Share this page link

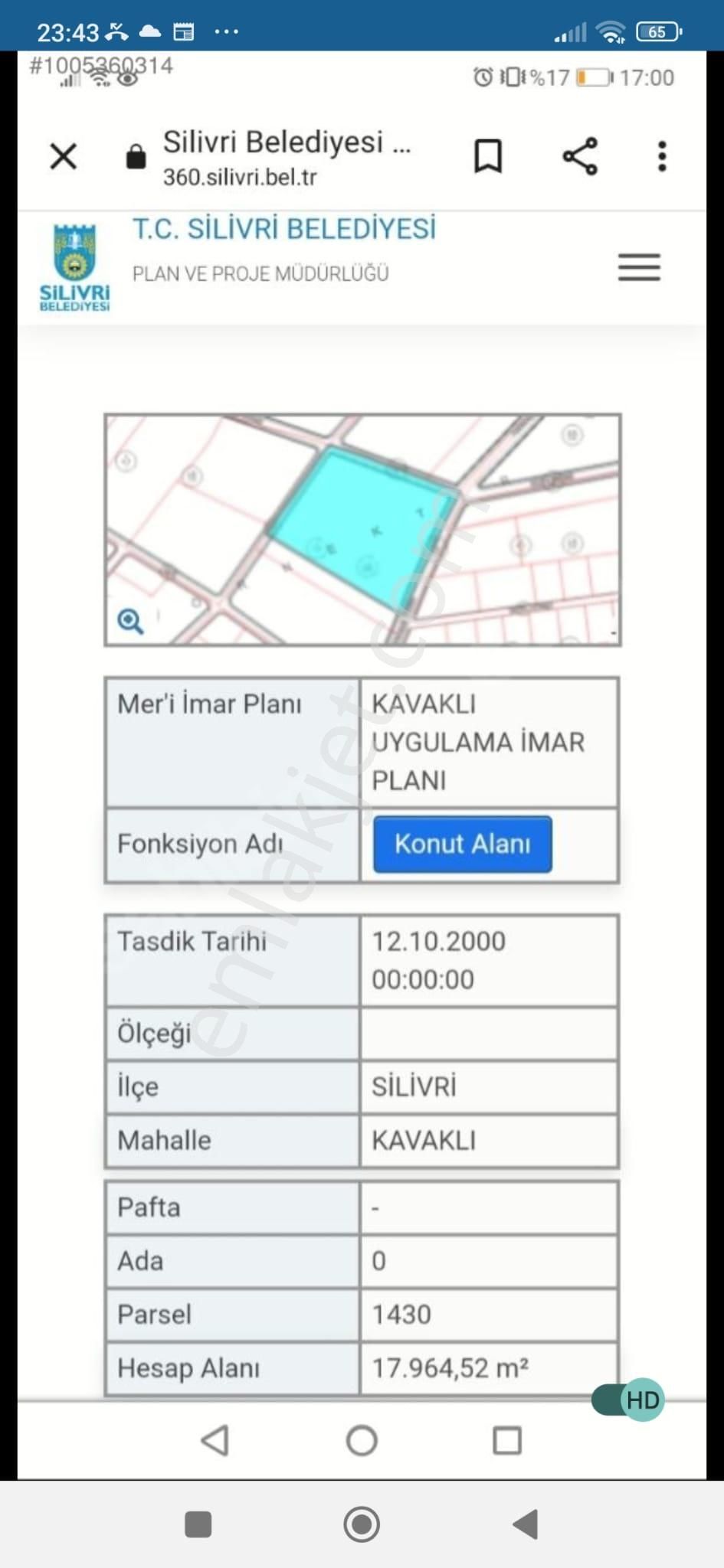pos(580,156)
